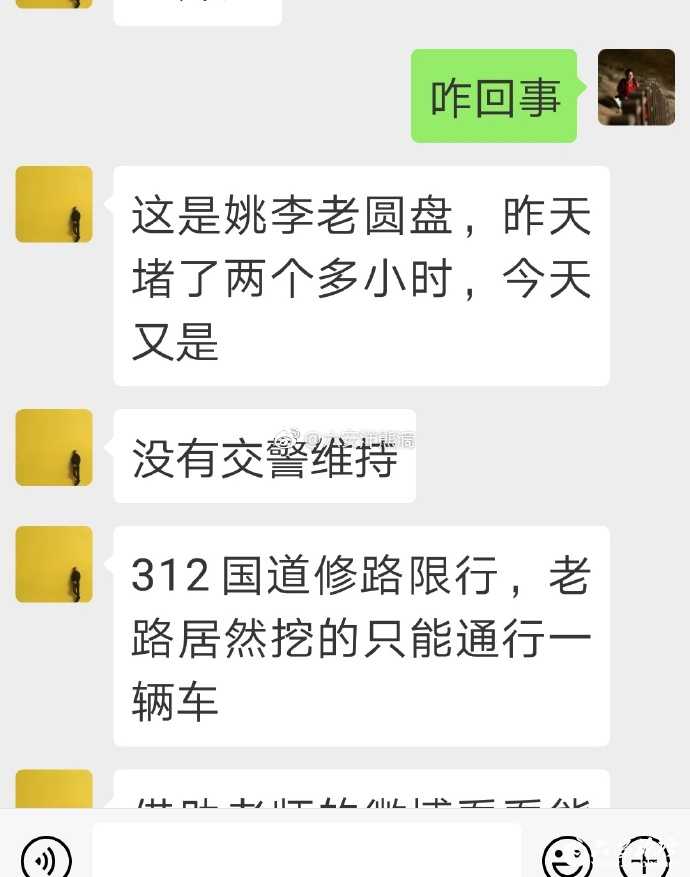The height and width of the screenshot is (877, 690).
Task: Focus the message text field
Action: pos(307,852)
